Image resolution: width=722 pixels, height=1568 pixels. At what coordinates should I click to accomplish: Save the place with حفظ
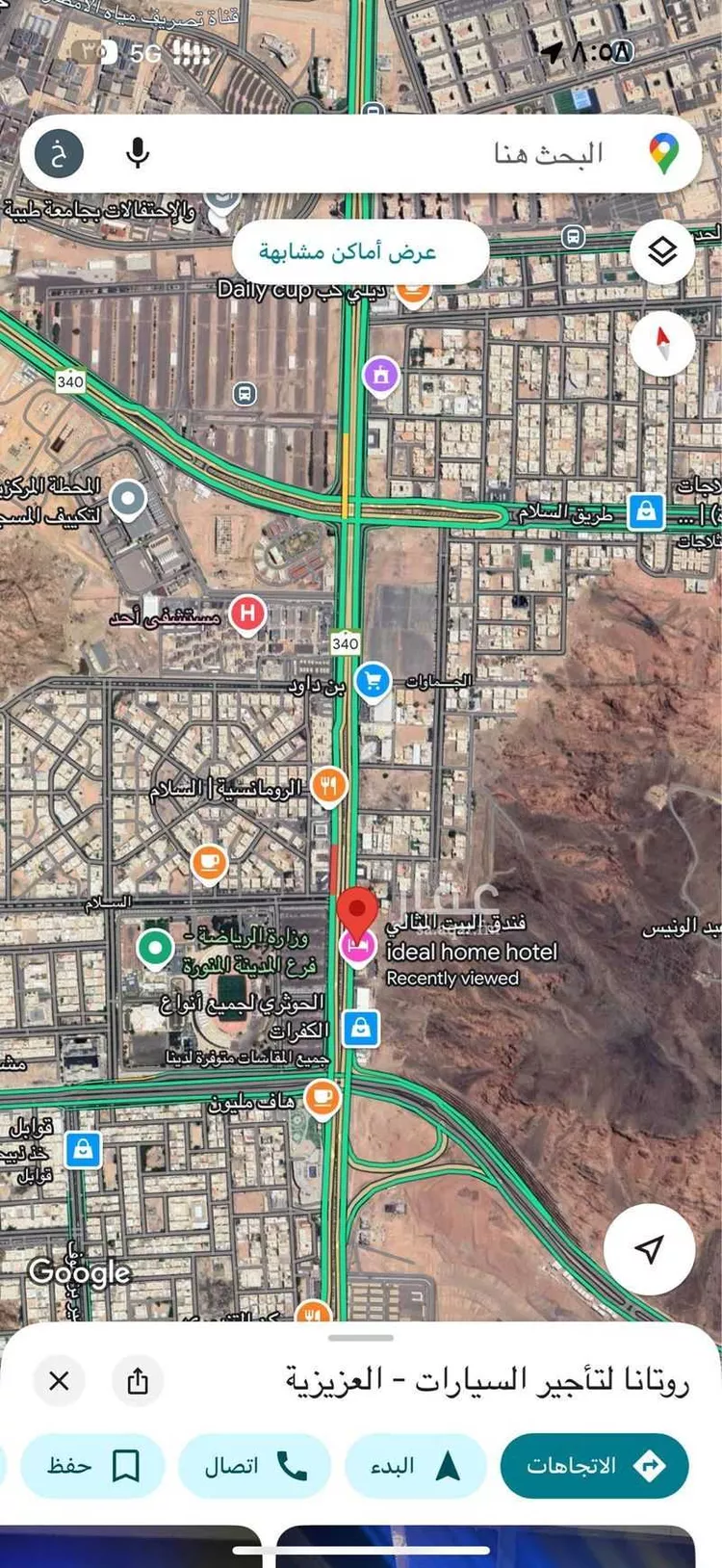click(92, 1466)
